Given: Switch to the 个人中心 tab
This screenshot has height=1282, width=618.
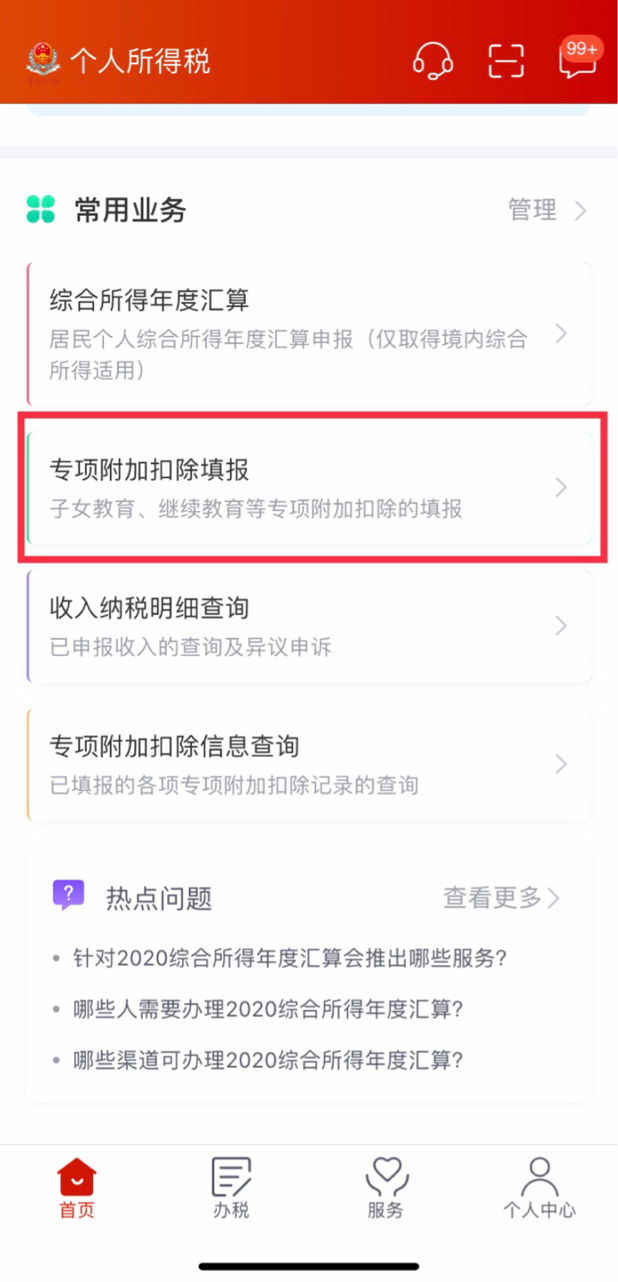Looking at the screenshot, I should pos(540,1188).
